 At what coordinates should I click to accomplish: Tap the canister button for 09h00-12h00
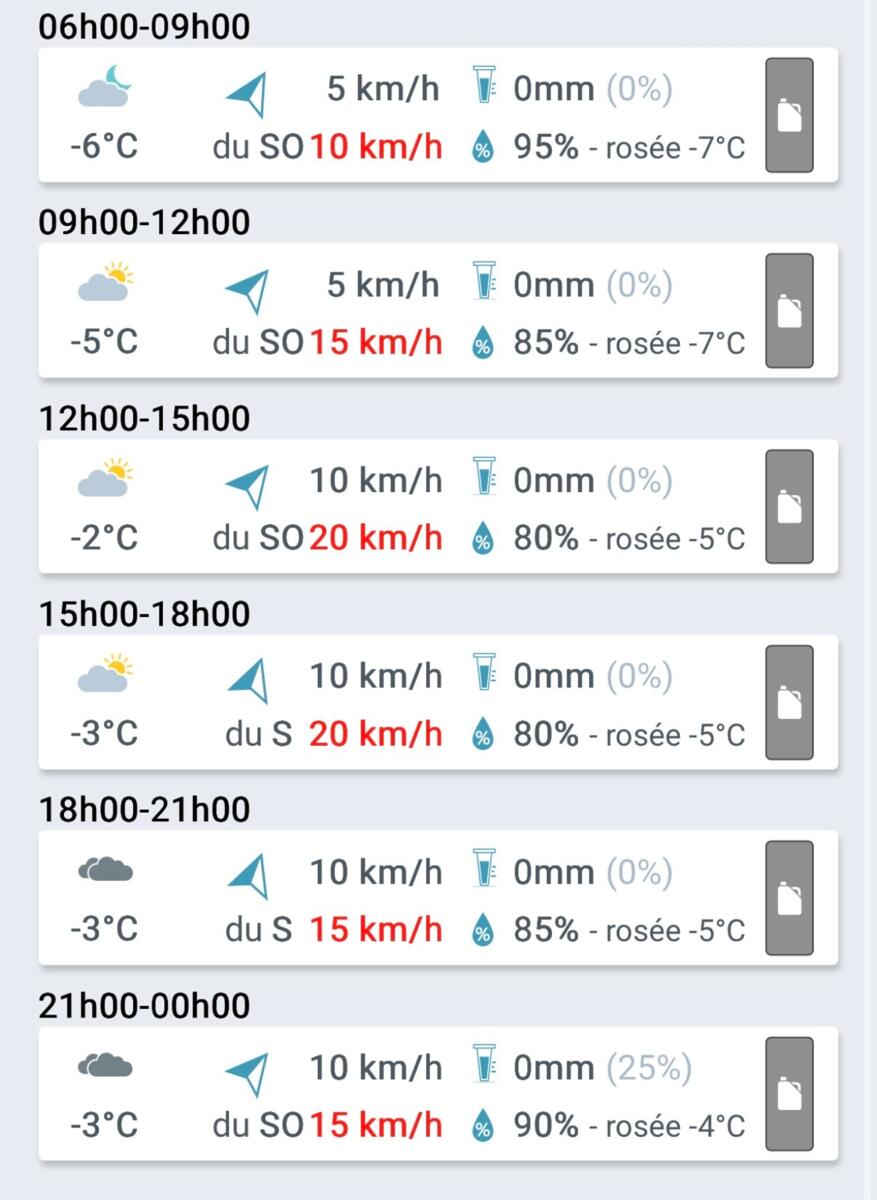click(789, 311)
